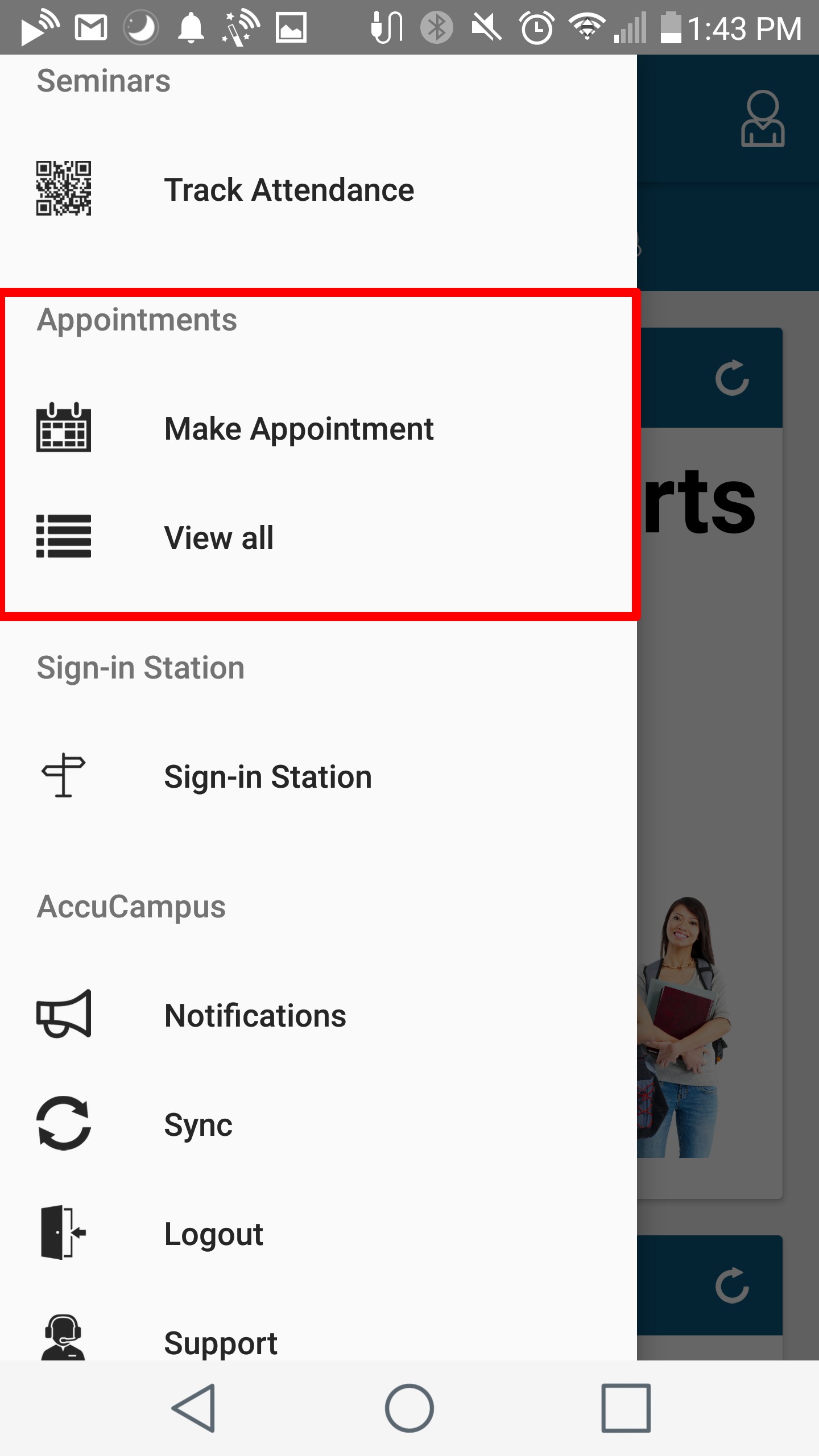The image size is (819, 1456).
Task: Go back with the system back button
Action: pyautogui.click(x=193, y=1408)
